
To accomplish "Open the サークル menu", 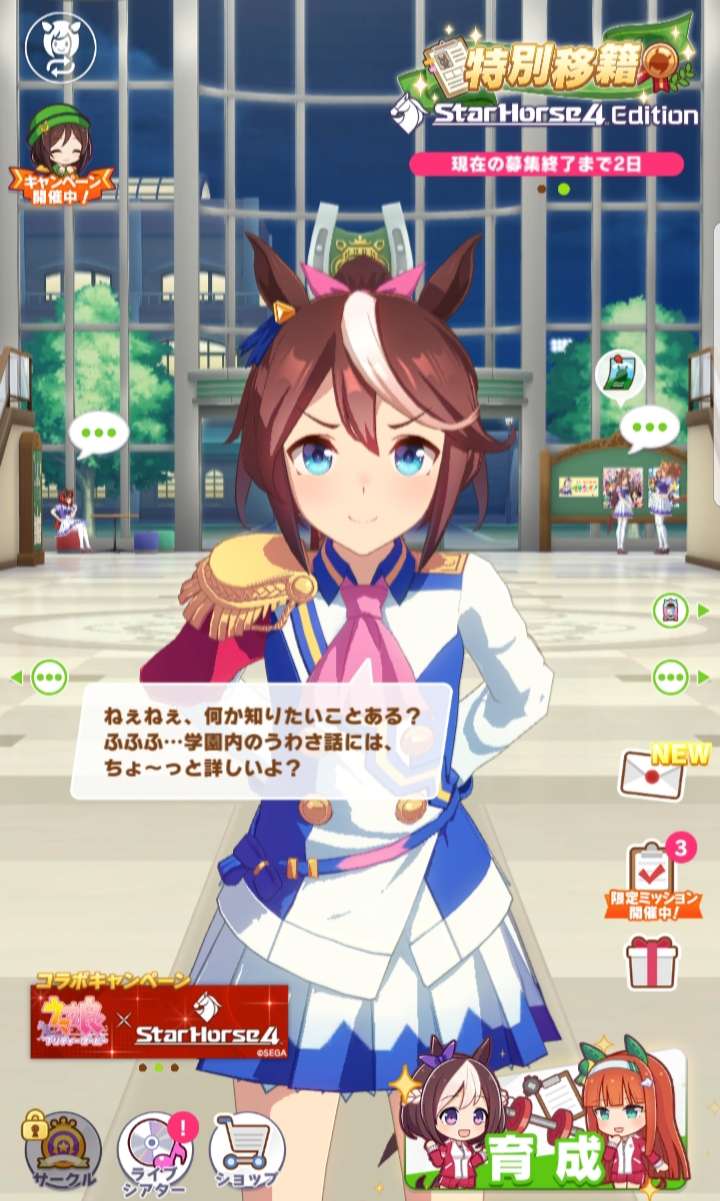I will point(62,1150).
